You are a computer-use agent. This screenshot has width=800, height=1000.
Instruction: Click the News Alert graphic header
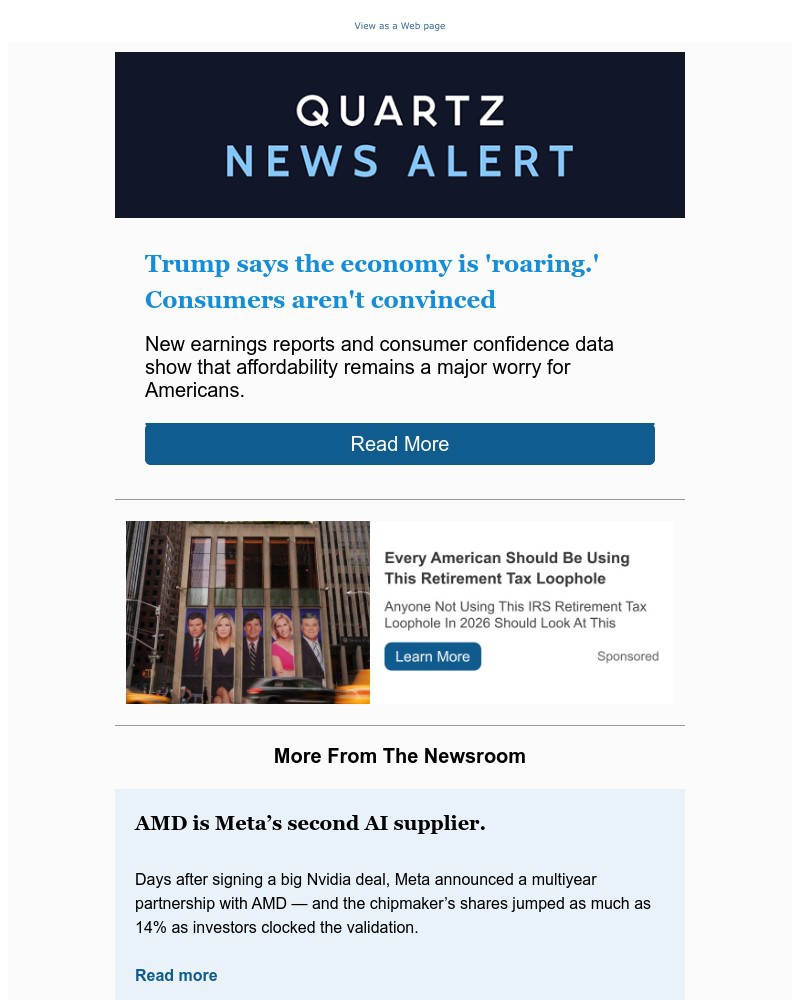tap(399, 158)
